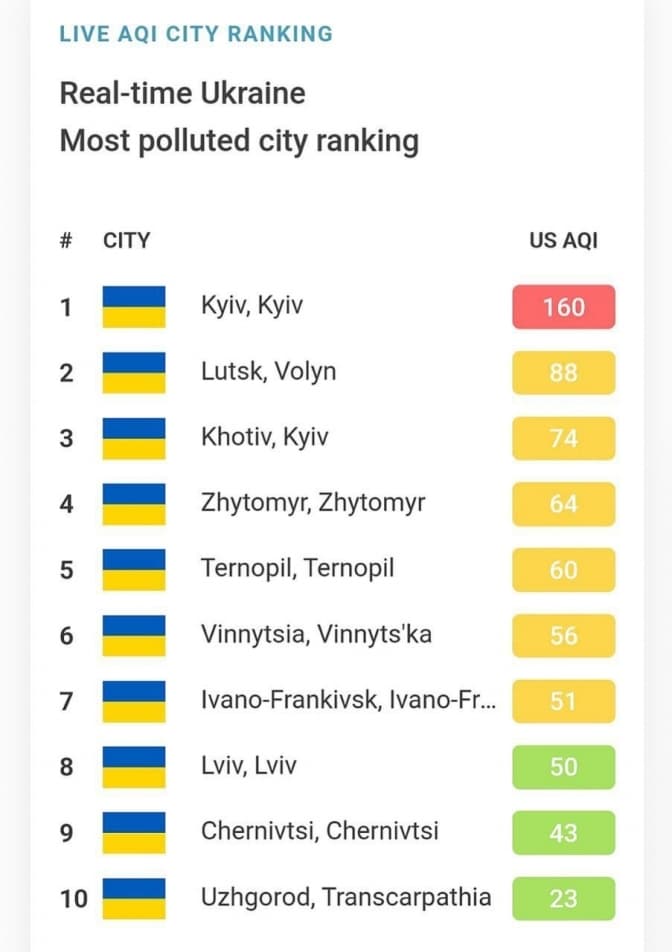Viewport: 672px width, 952px height.
Task: Open the Uzhgorod, Transcarpathia row
Action: [x=345, y=897]
